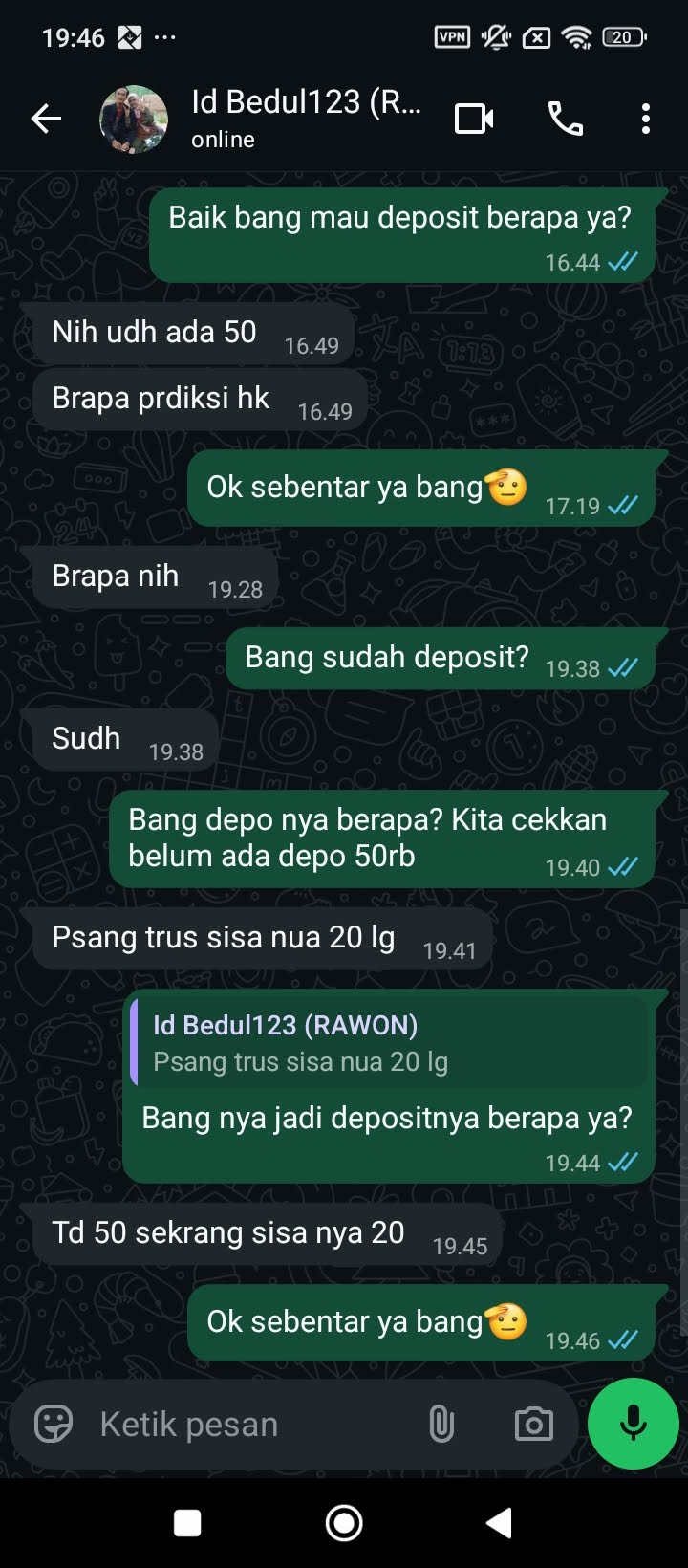
Task: Tap the green voice message microphone
Action: [x=634, y=1424]
